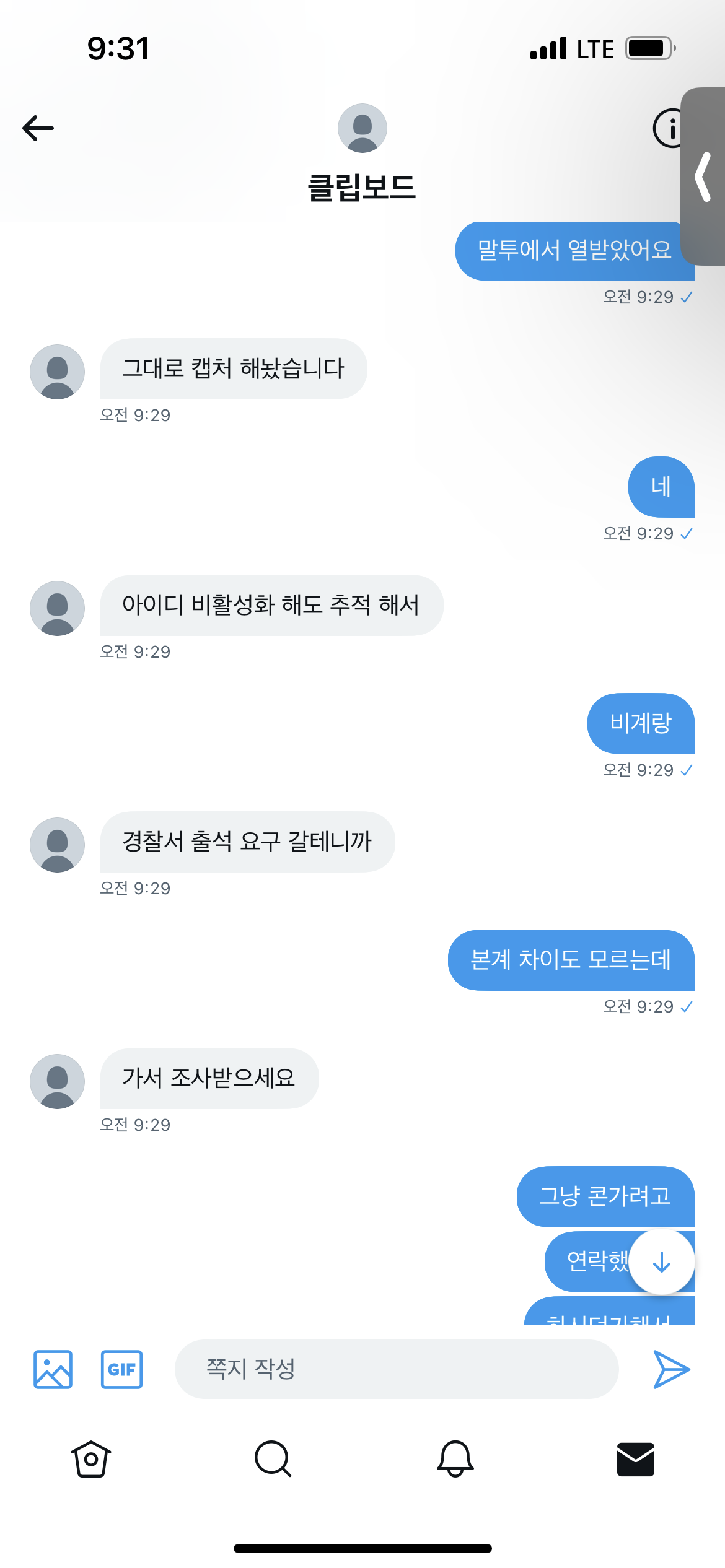Screen dimensions: 725x1568
Task: Select the '그대로 캡처 해놨습니다' received message
Action: [x=234, y=368]
